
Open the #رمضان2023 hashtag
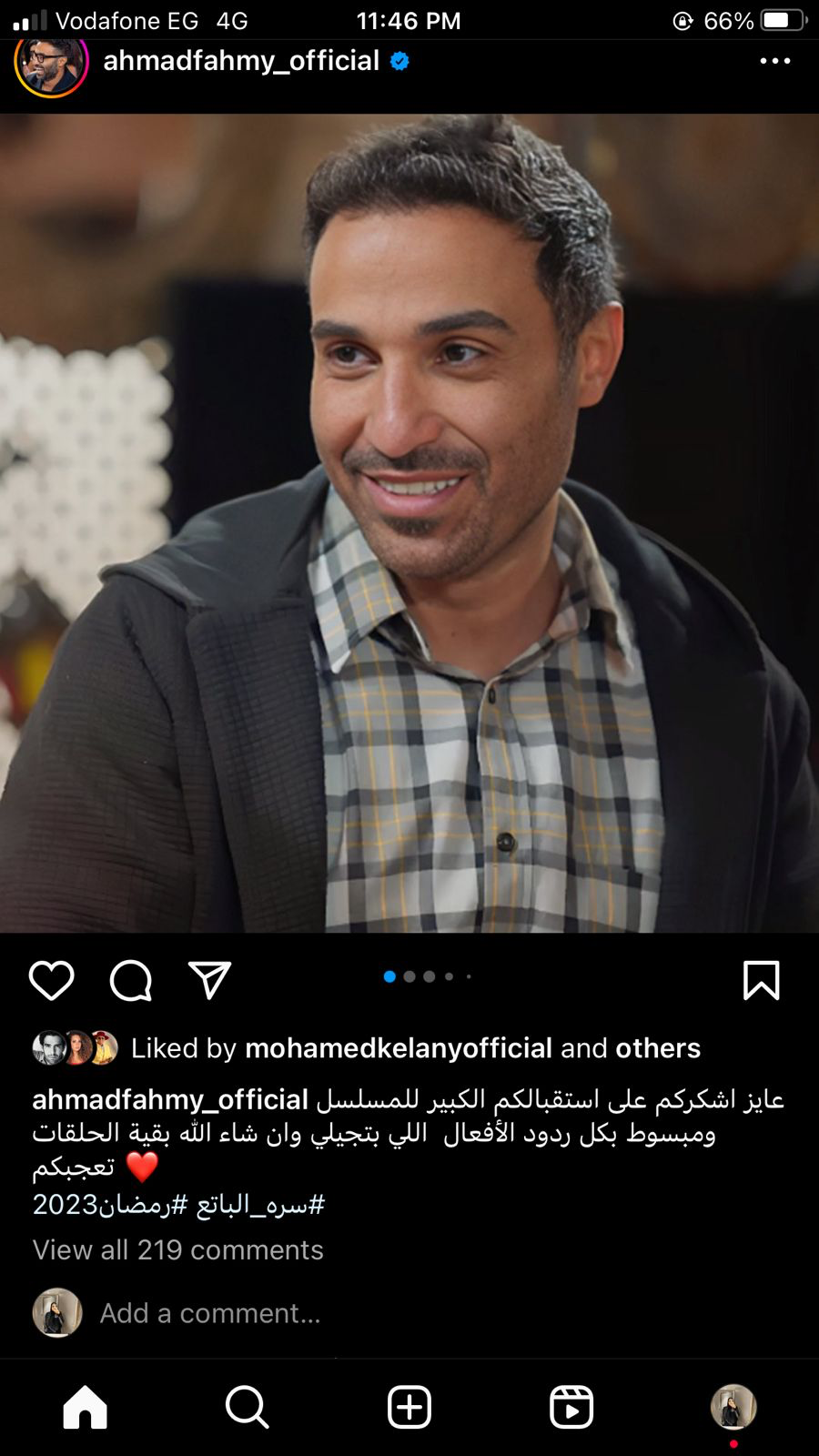pos(111,1205)
